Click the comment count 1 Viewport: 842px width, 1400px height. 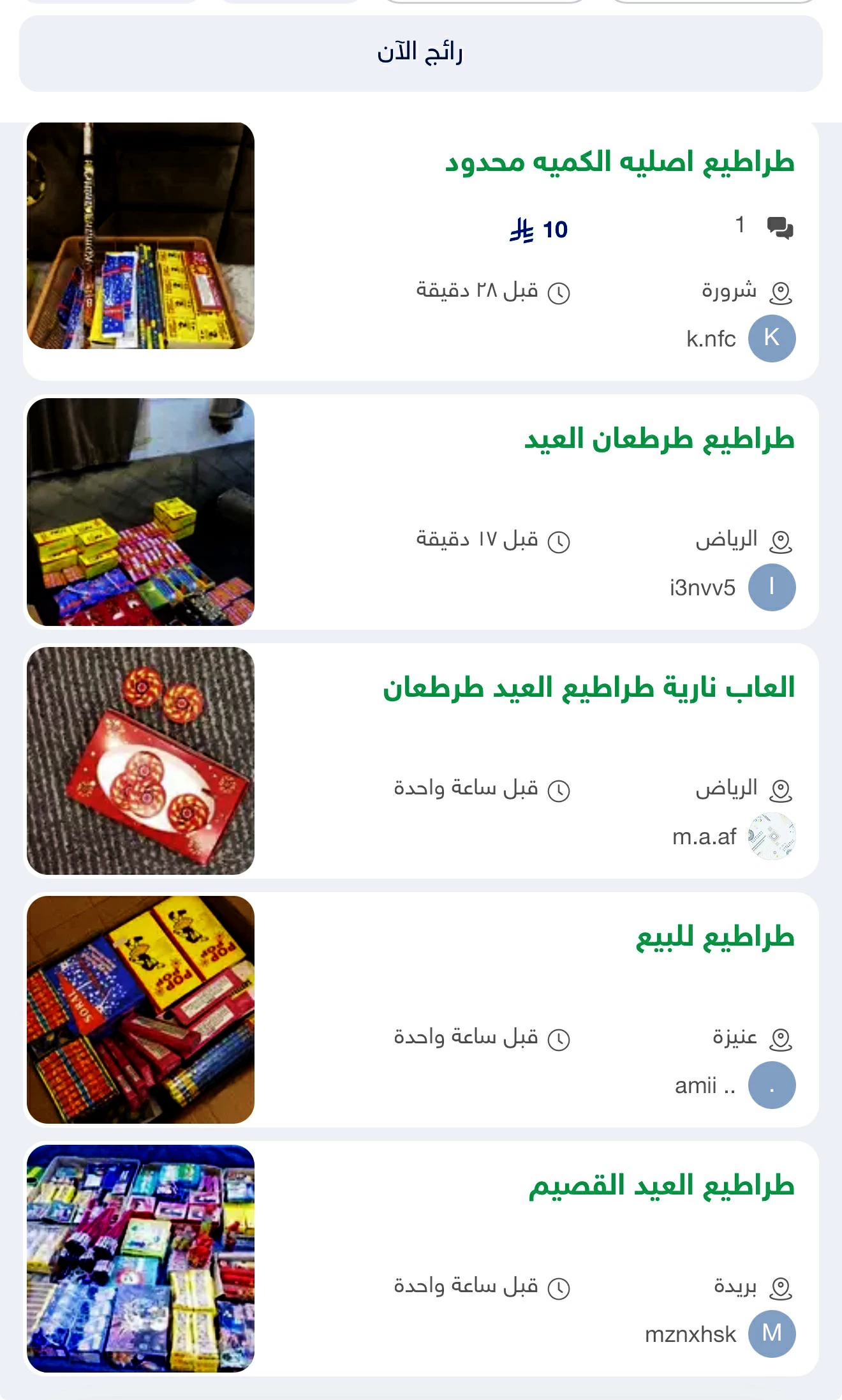[740, 223]
